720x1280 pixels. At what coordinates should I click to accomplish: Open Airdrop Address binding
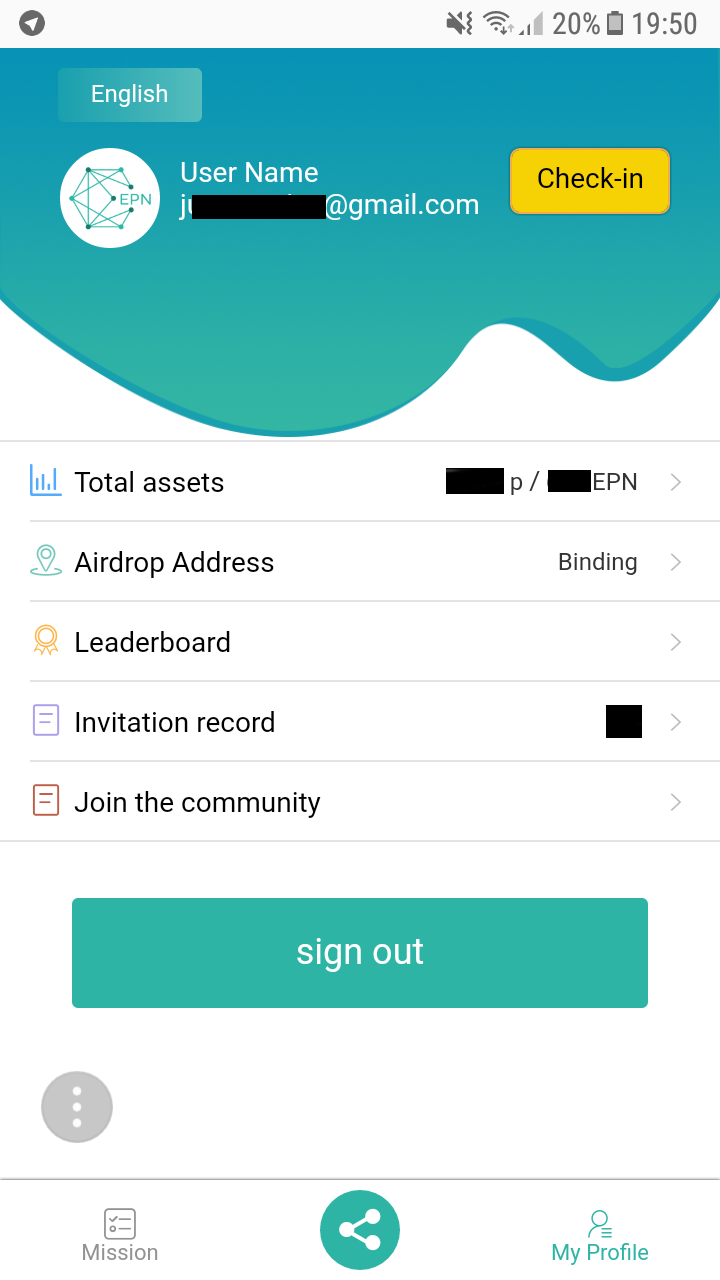pyautogui.click(x=360, y=562)
